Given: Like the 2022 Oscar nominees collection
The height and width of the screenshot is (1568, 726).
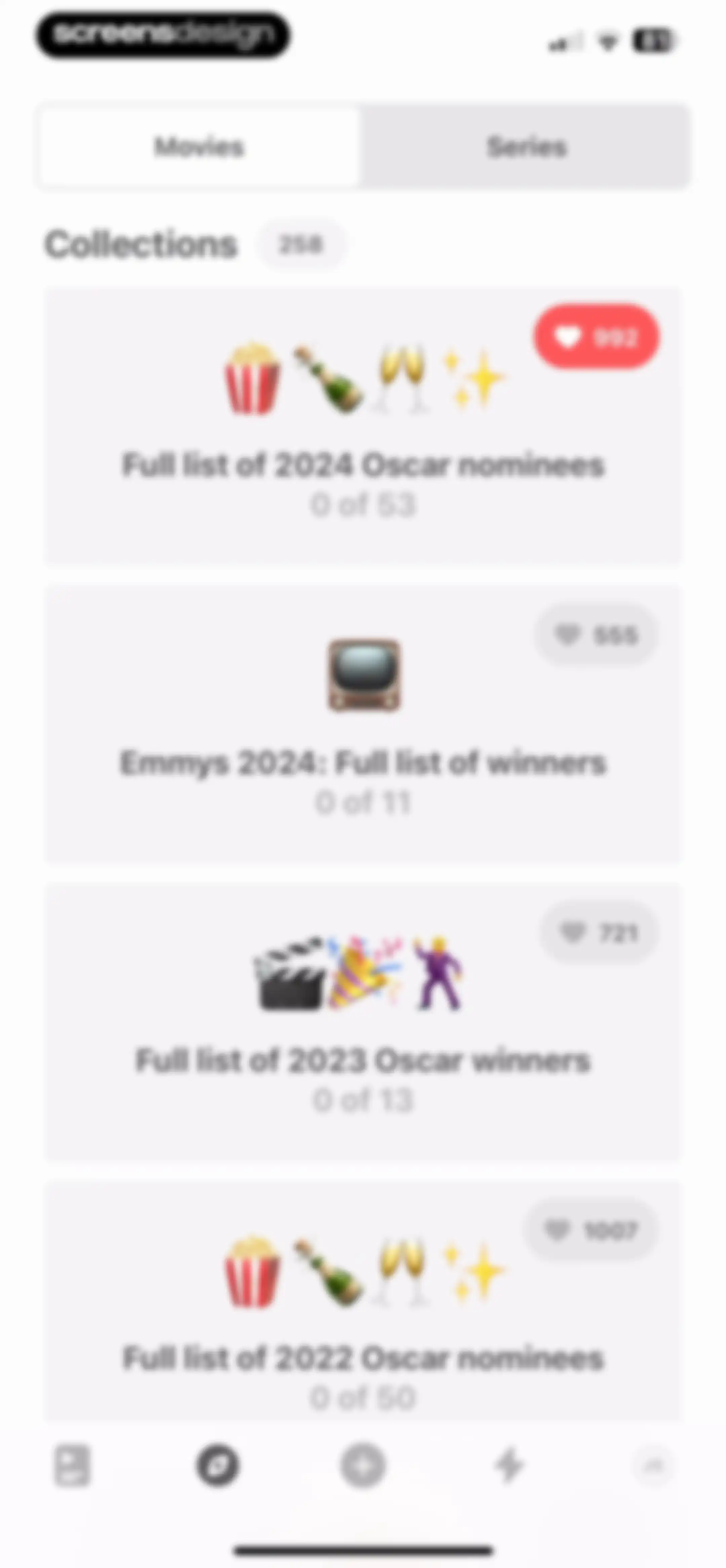Looking at the screenshot, I should tap(591, 1230).
